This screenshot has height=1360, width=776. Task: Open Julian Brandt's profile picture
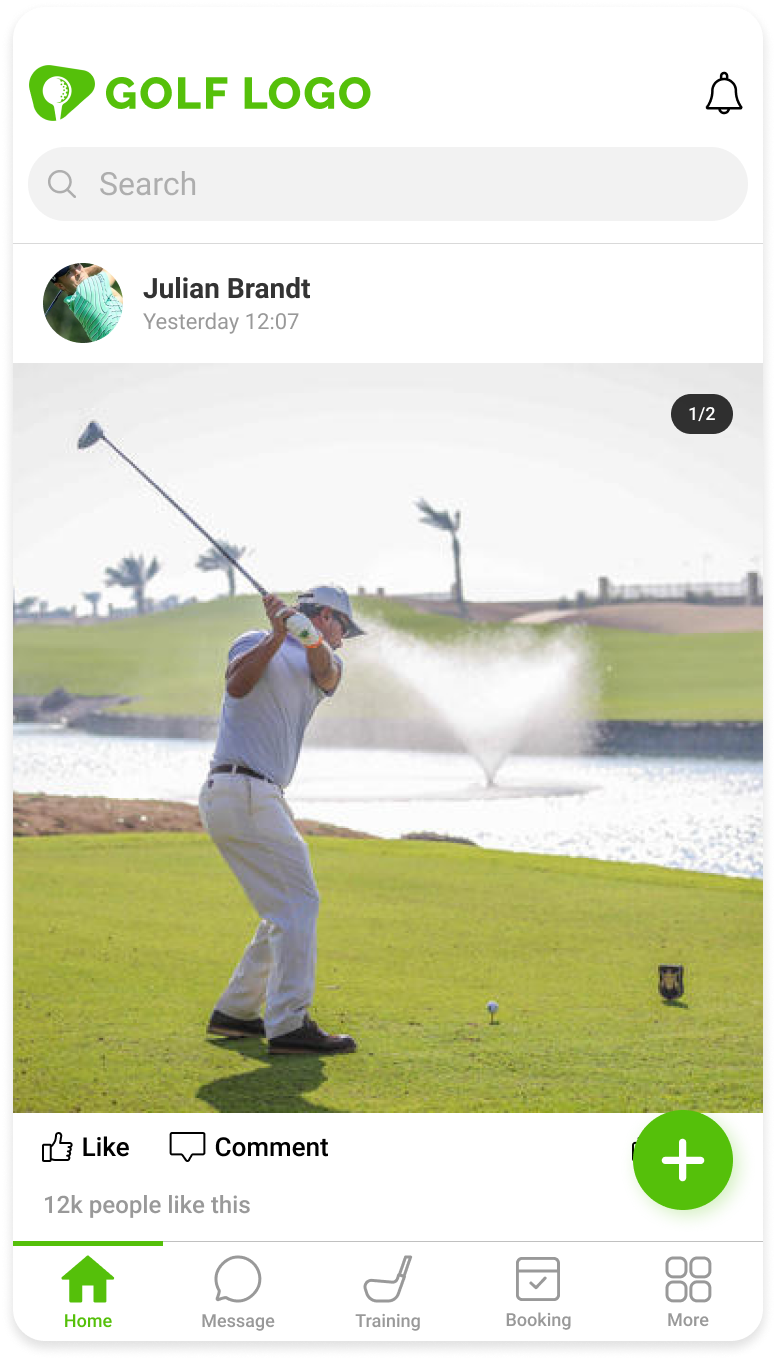click(x=83, y=303)
